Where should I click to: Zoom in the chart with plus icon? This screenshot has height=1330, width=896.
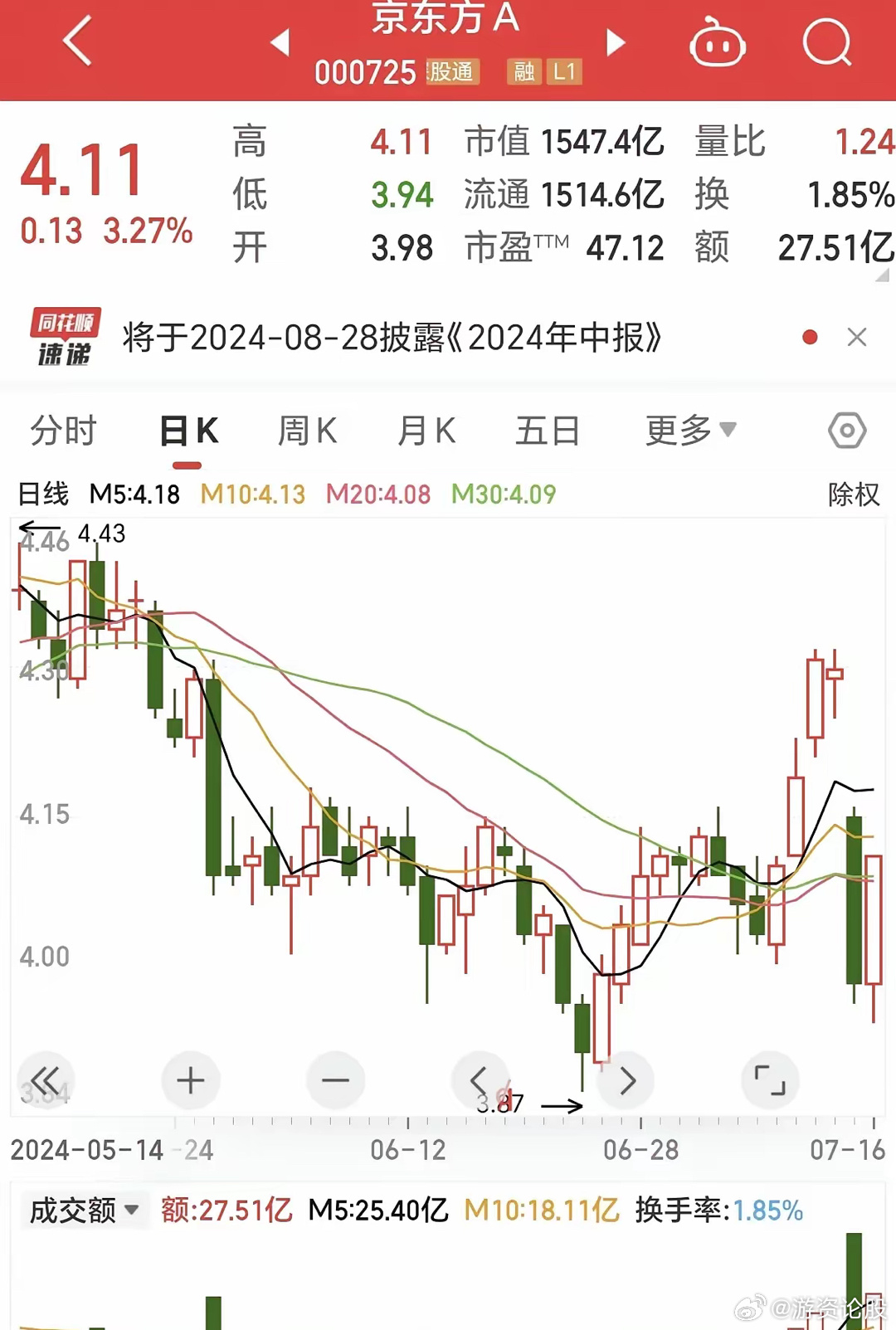point(190,1080)
